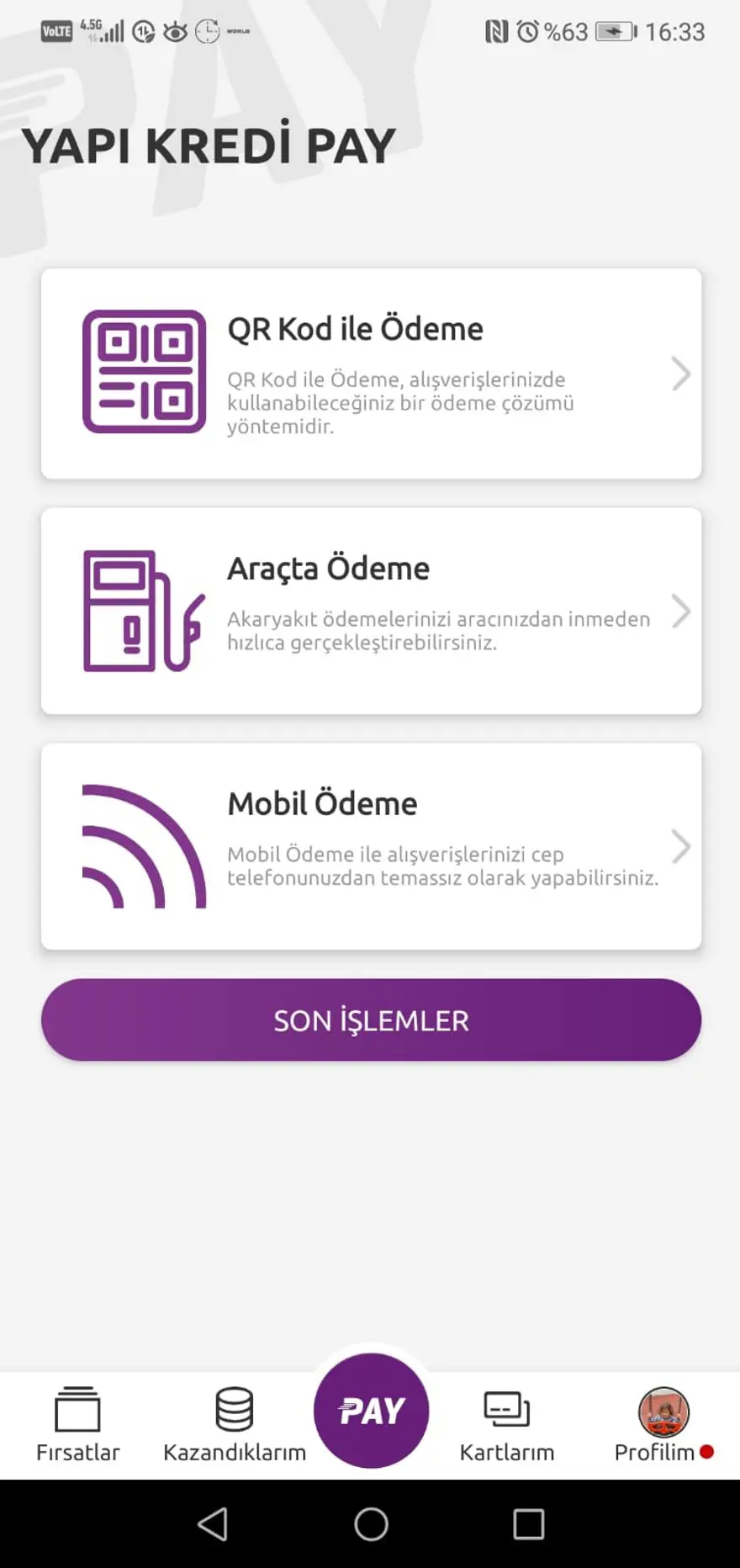Viewport: 740px width, 1568px height.
Task: Open the Araçta Ödeme card
Action: [371, 612]
